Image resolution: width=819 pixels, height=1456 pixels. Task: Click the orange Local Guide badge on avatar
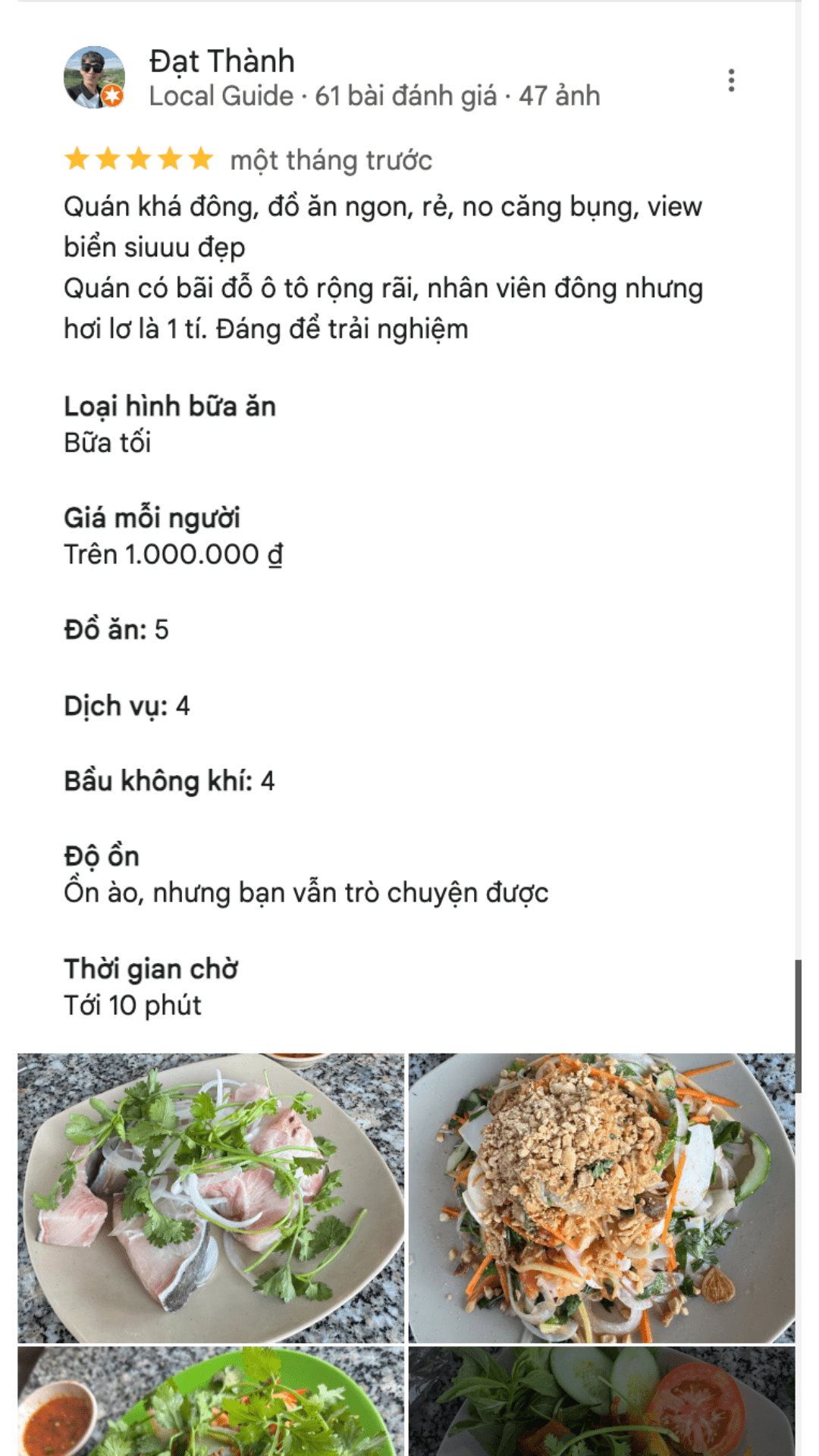(111, 96)
